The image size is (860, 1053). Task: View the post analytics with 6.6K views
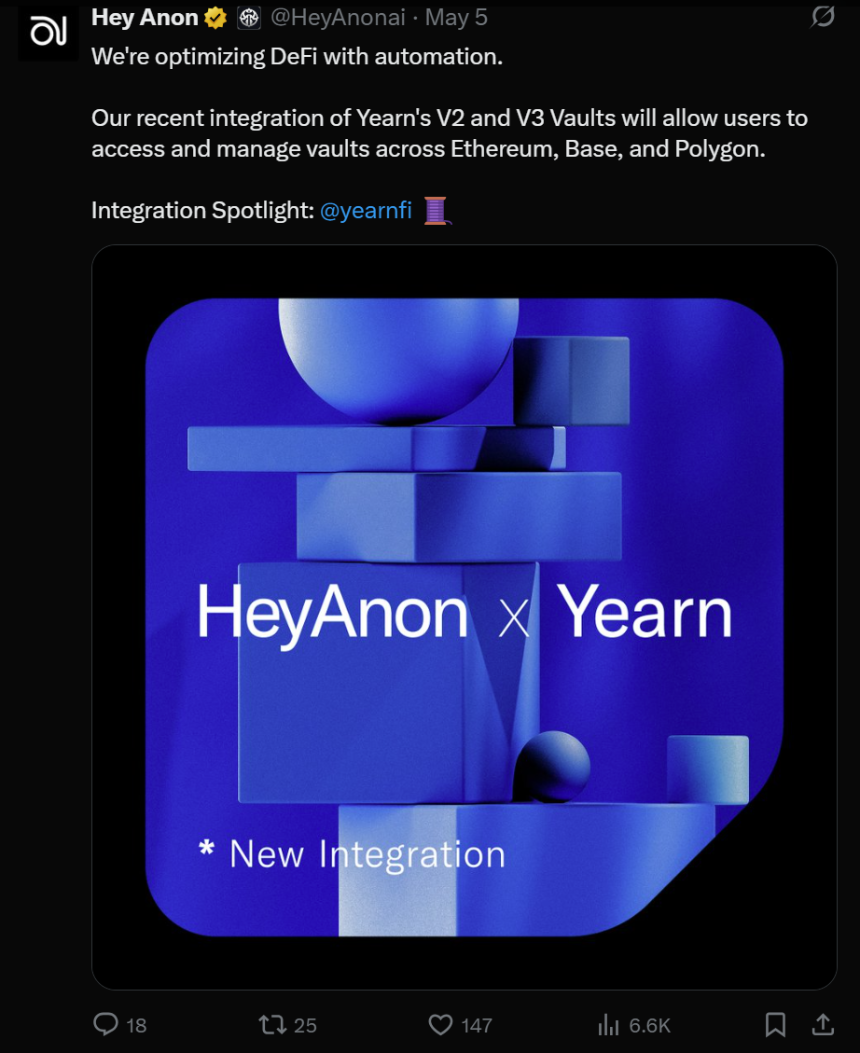pyautogui.click(x=609, y=1024)
